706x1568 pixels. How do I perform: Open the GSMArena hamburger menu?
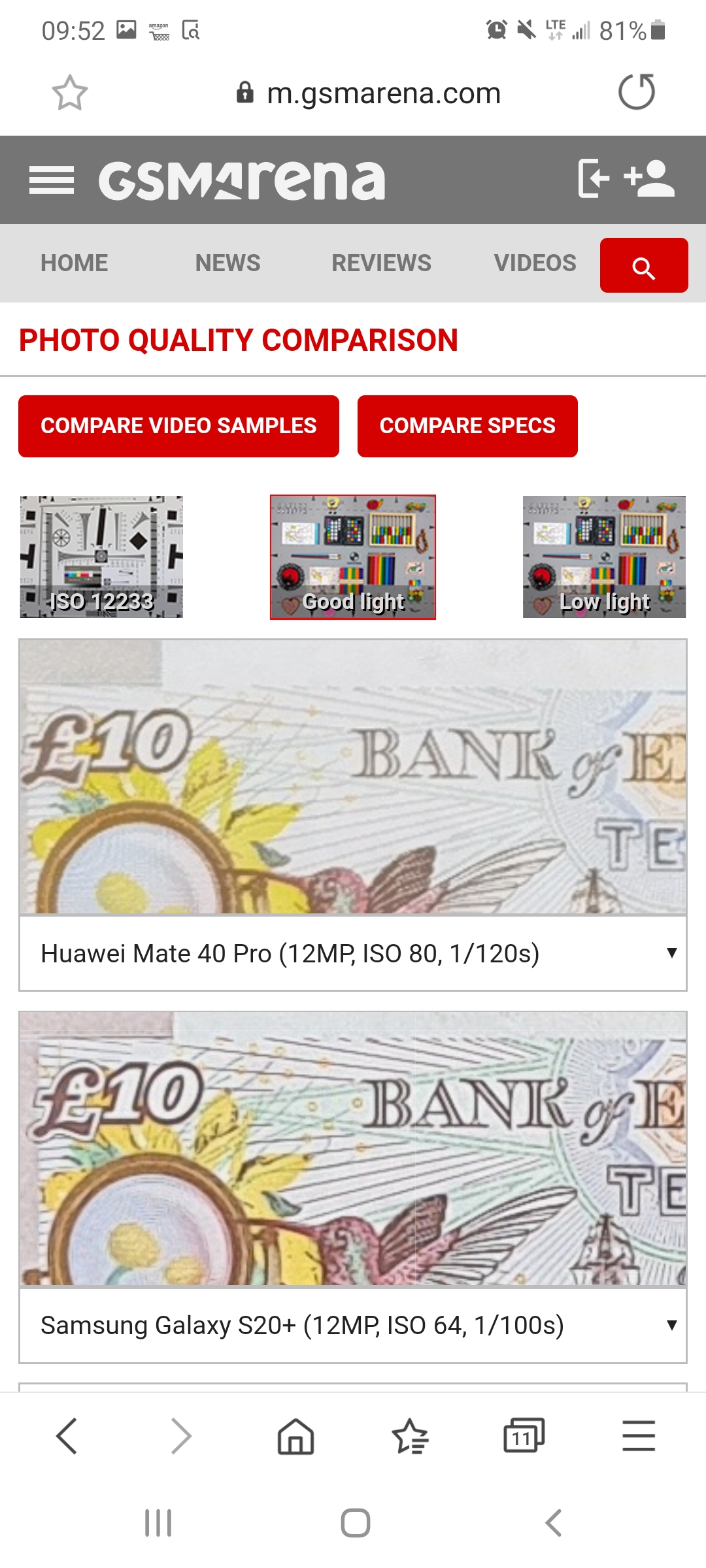click(x=52, y=180)
